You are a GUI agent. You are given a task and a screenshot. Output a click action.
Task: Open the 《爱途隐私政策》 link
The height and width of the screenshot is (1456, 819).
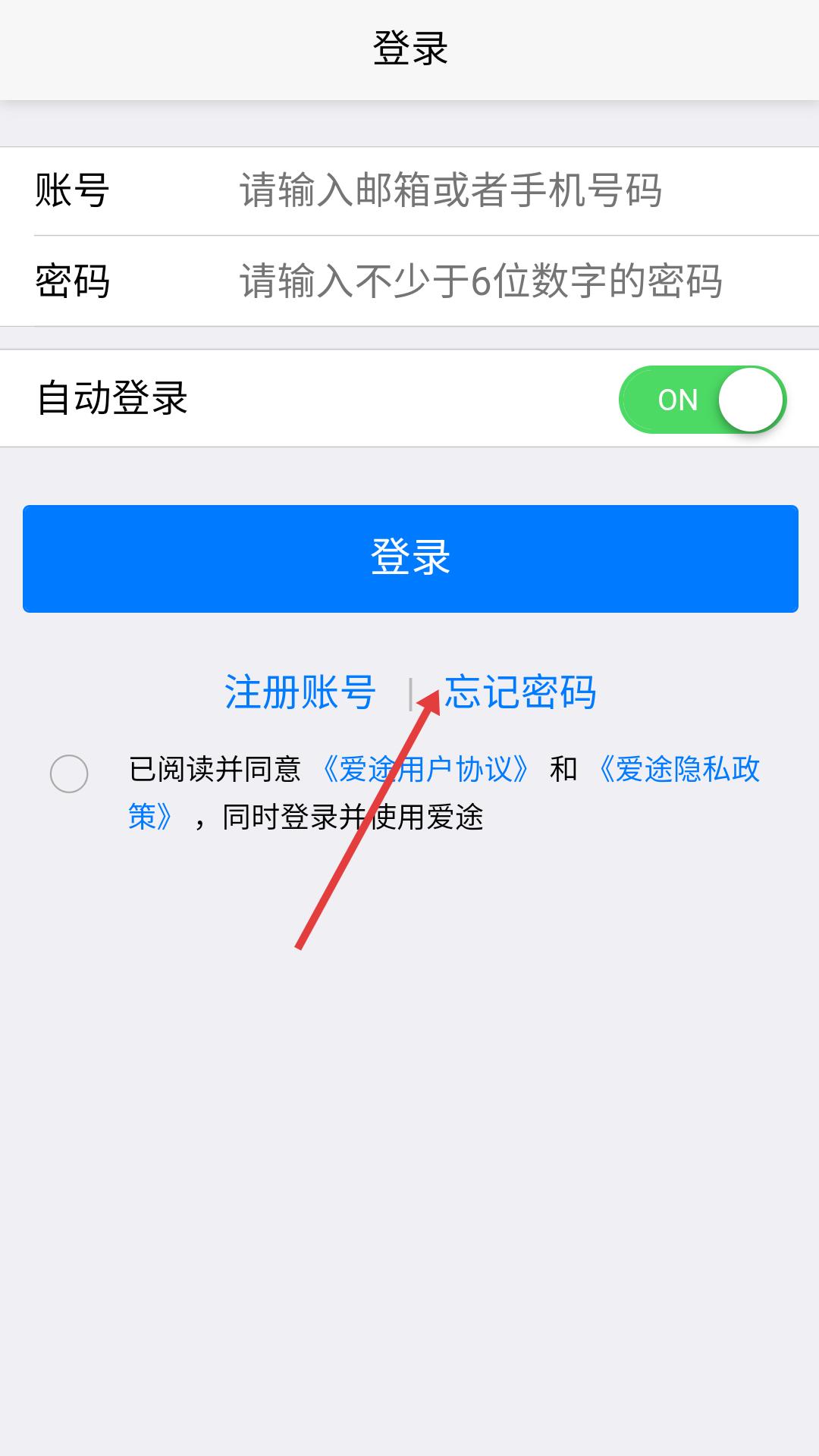click(679, 770)
